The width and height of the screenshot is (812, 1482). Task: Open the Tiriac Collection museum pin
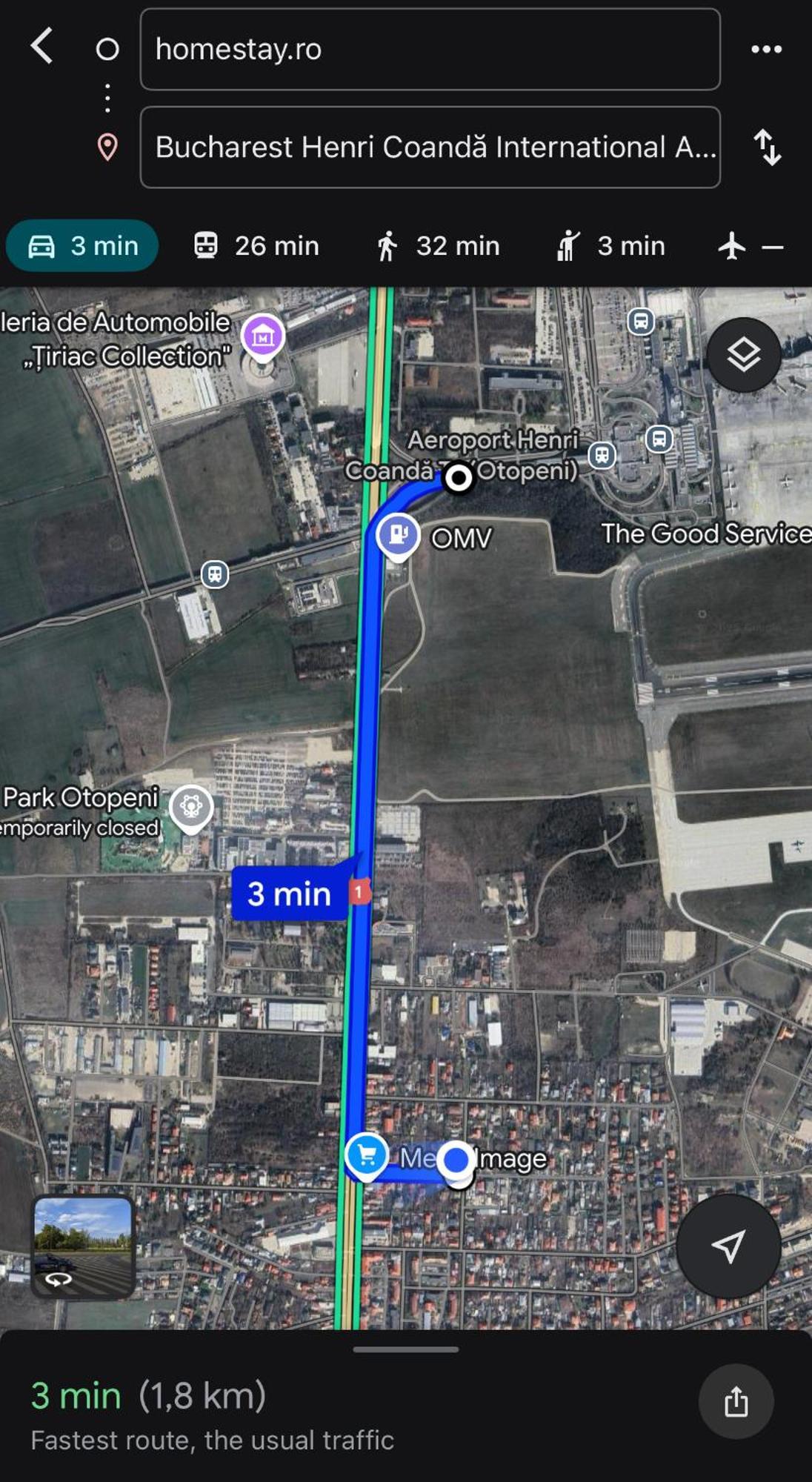[263, 337]
